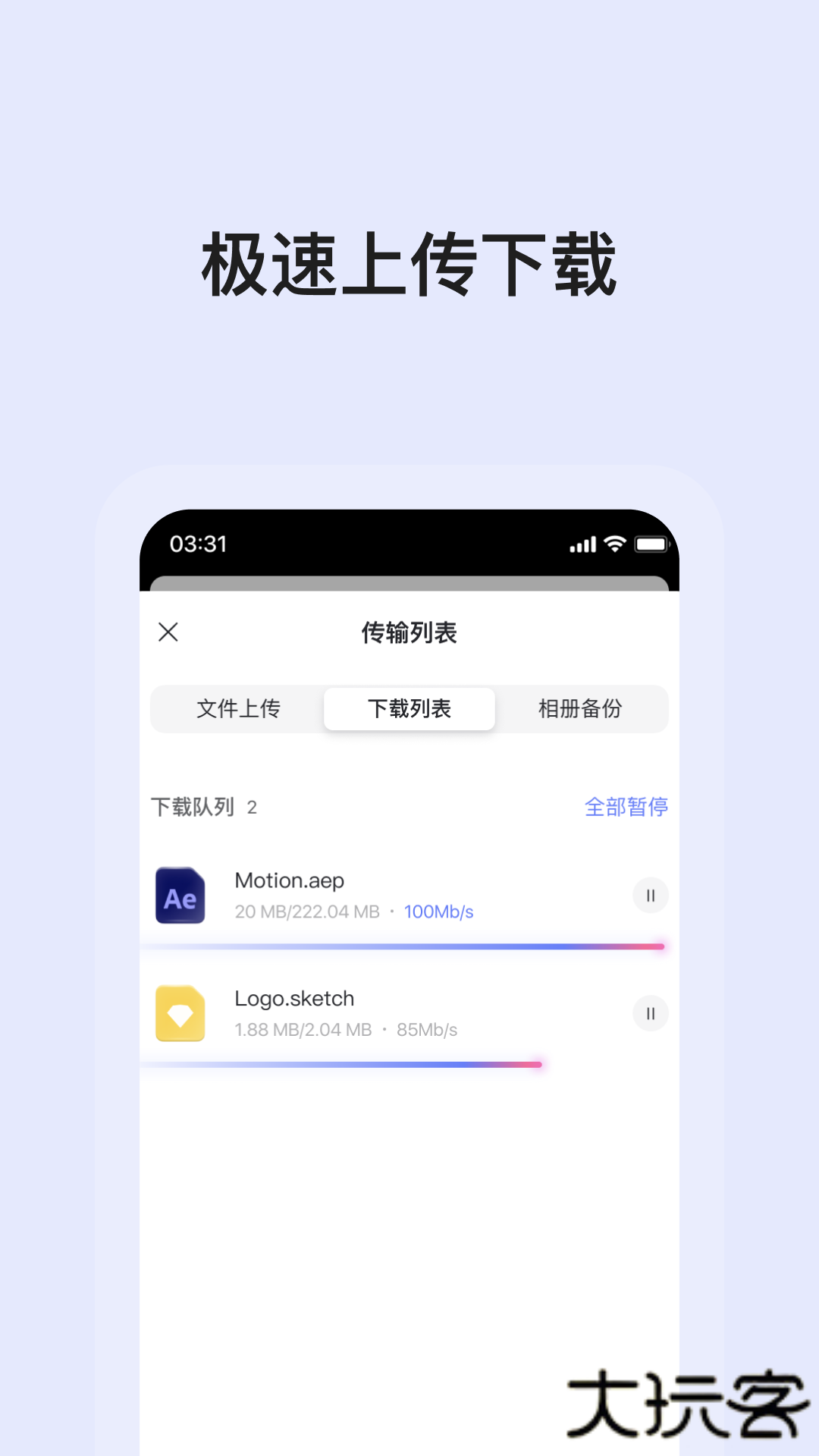Close the transfer list with the X icon

point(168,632)
